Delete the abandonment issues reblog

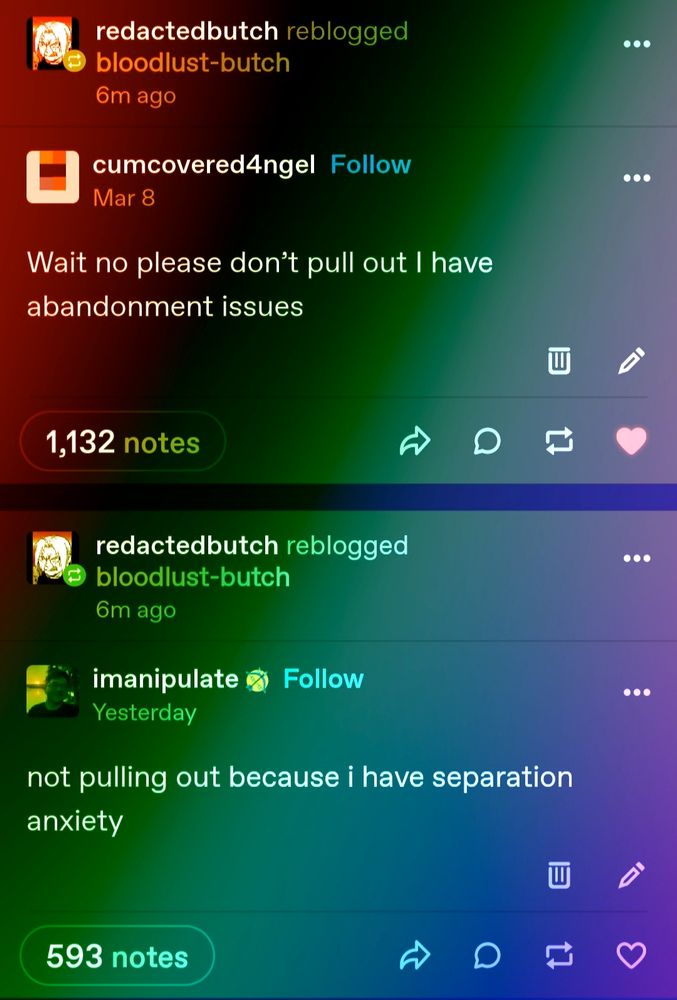tap(559, 361)
